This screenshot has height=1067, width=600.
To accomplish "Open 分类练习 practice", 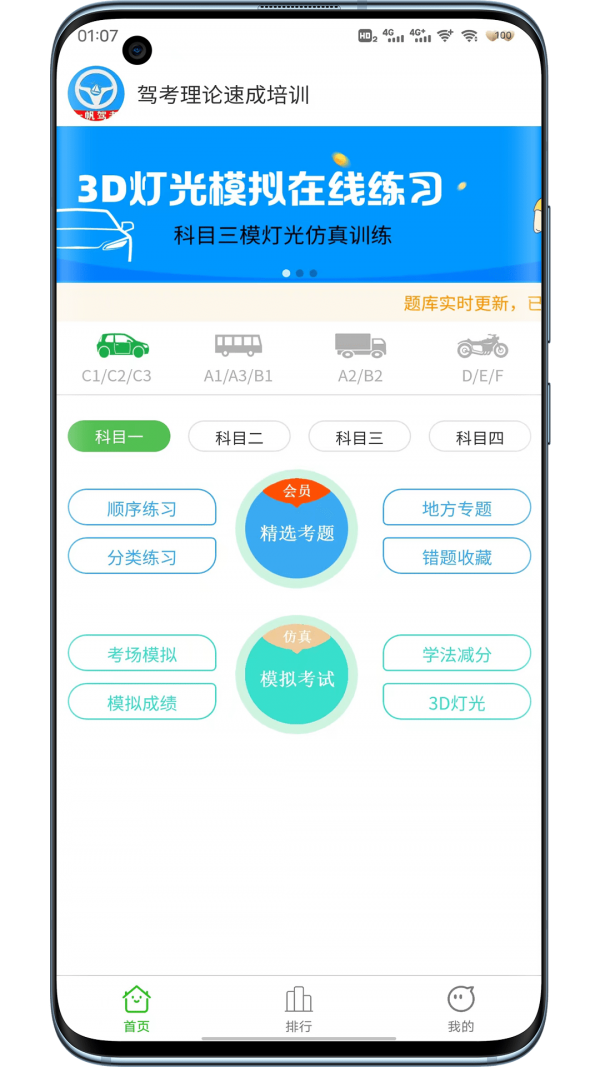I will click(x=142, y=556).
